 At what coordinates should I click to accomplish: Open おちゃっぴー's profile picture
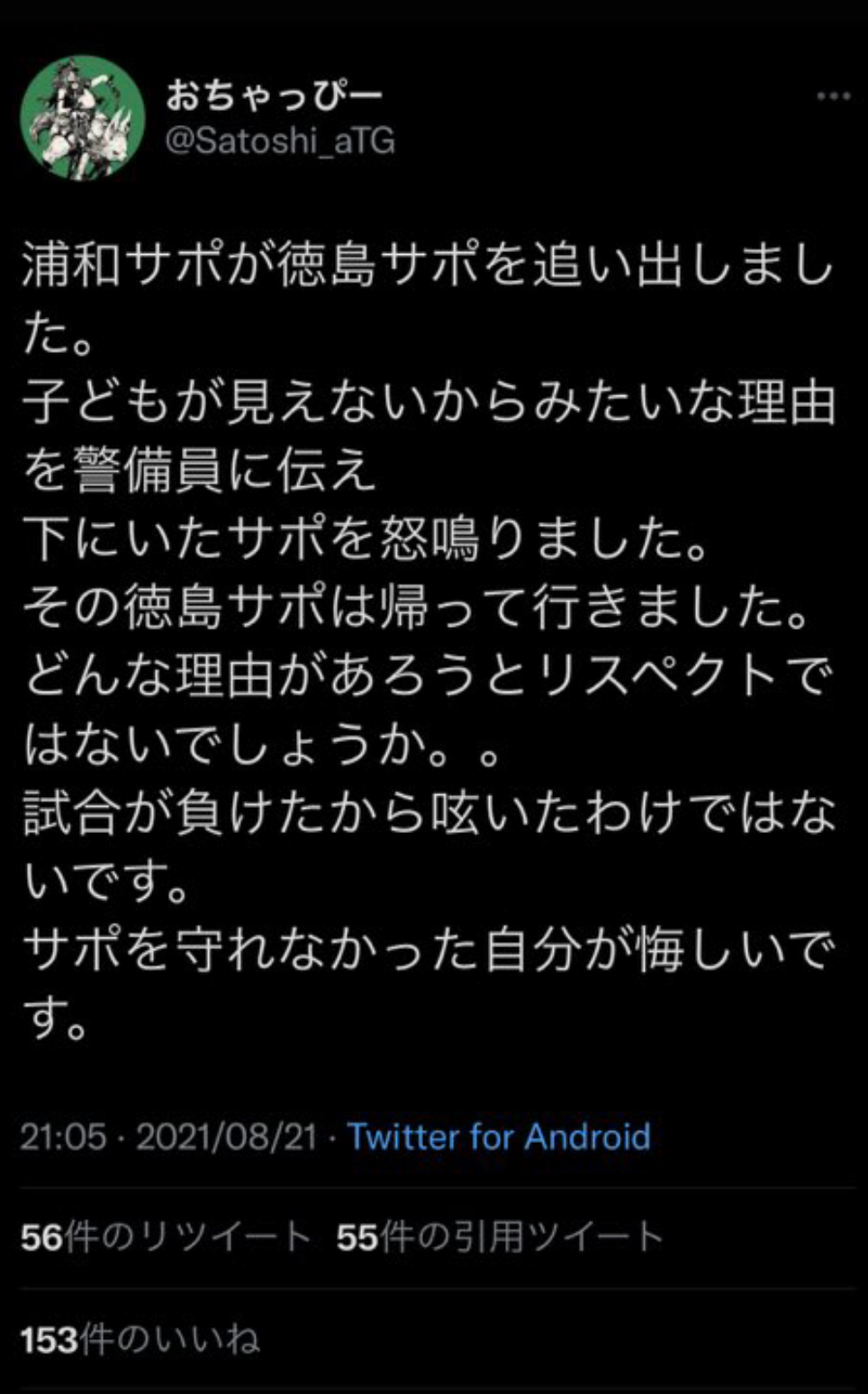click(x=83, y=118)
